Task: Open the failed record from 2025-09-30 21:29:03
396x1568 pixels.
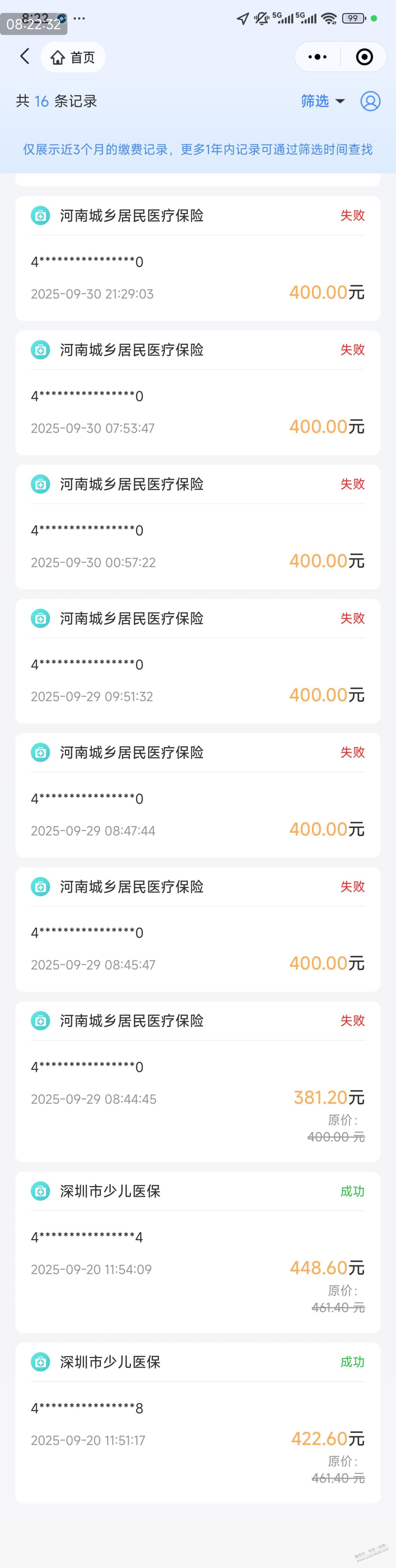Action: 198,259
